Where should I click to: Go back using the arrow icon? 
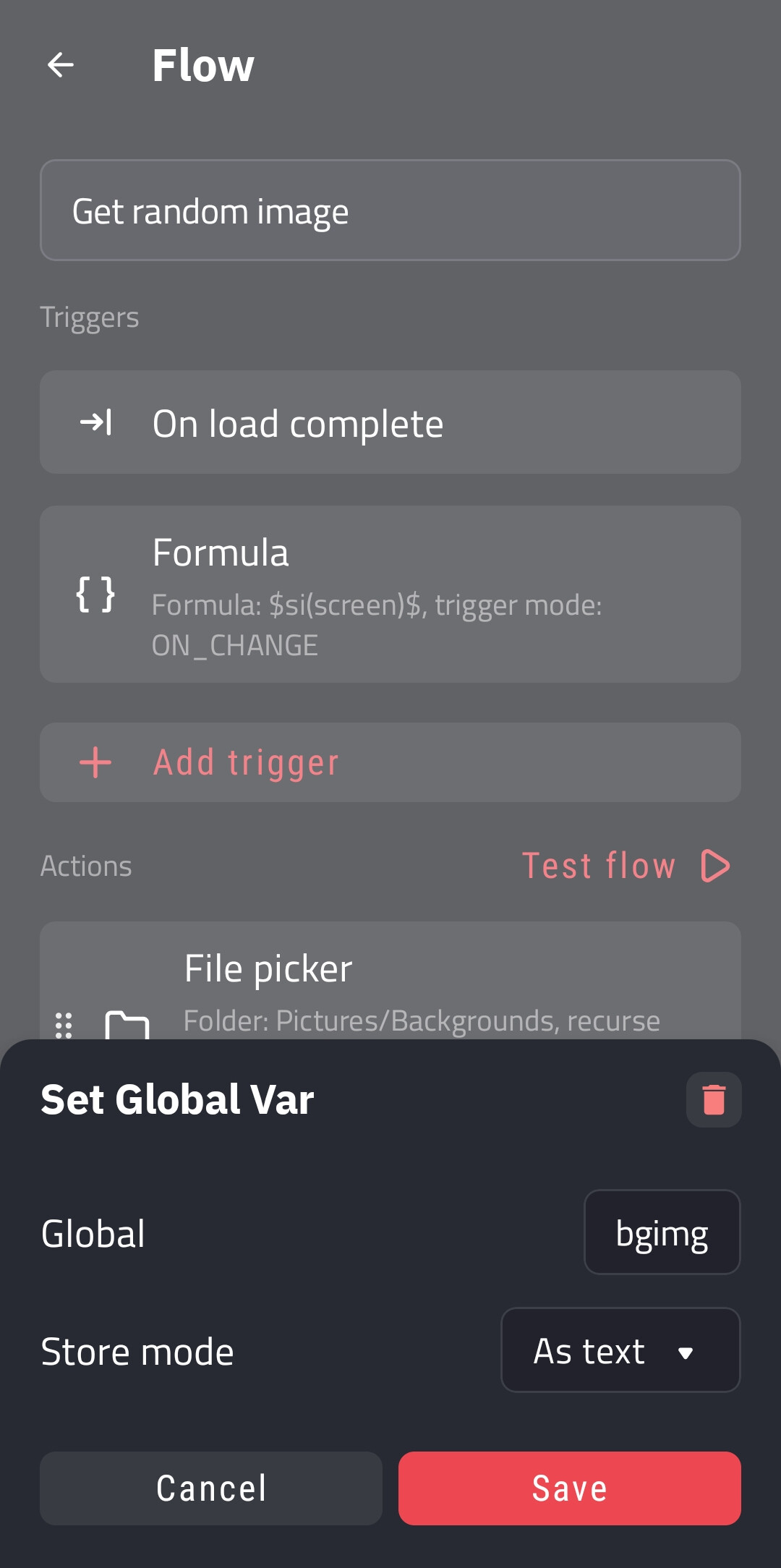coord(61,65)
